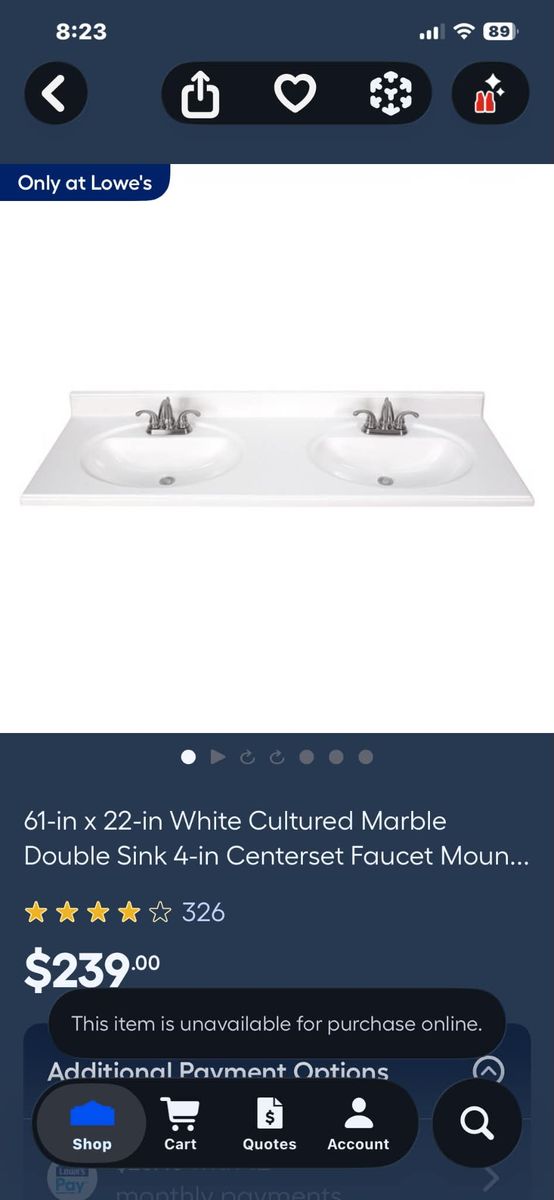Open the vanity top product image
The image size is (554, 1200).
point(277,448)
